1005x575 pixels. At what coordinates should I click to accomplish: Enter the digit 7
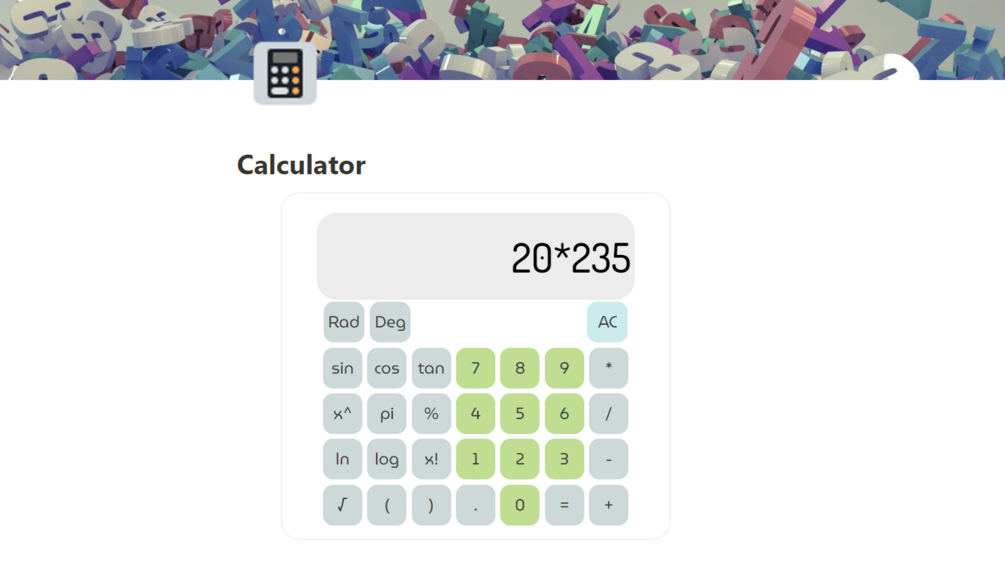476,368
